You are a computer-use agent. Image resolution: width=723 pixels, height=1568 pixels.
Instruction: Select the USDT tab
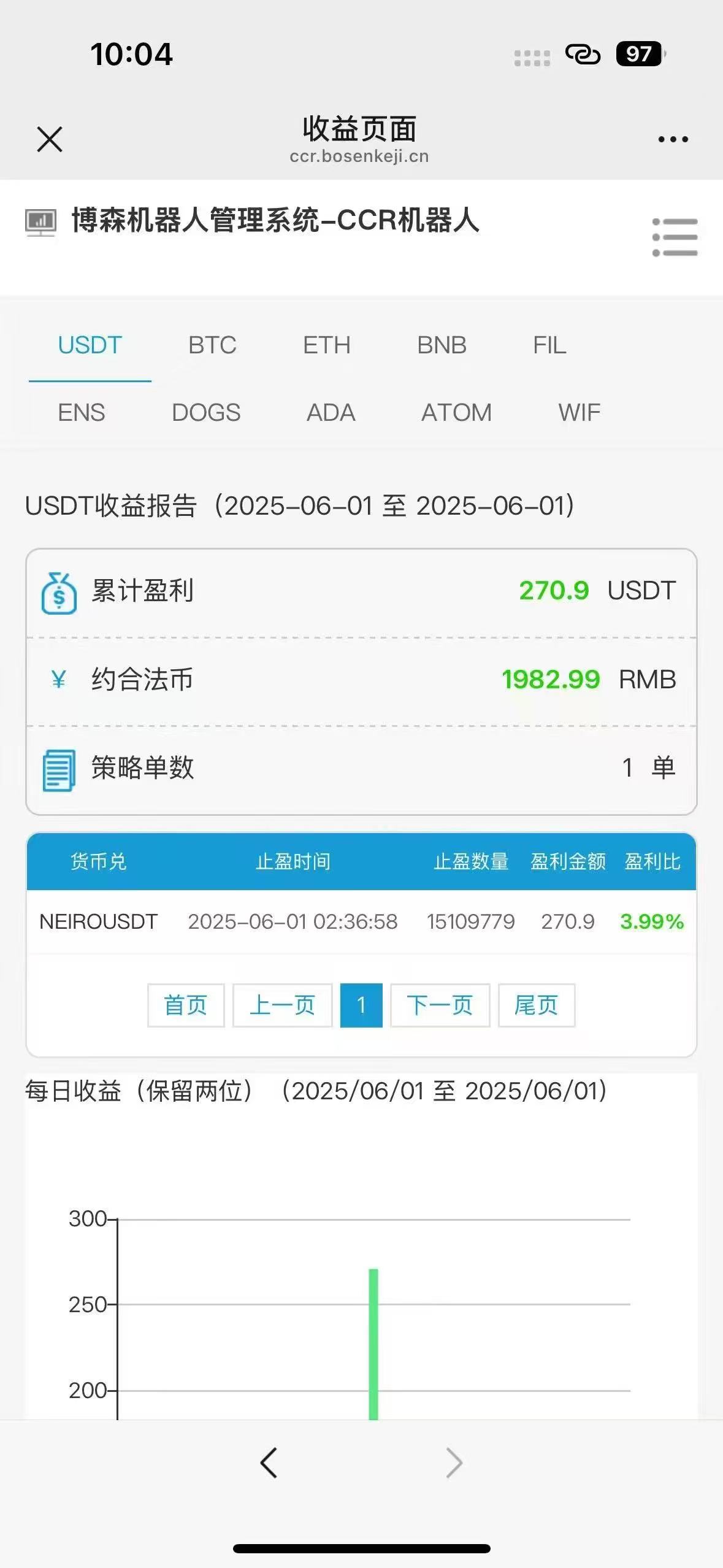point(90,345)
